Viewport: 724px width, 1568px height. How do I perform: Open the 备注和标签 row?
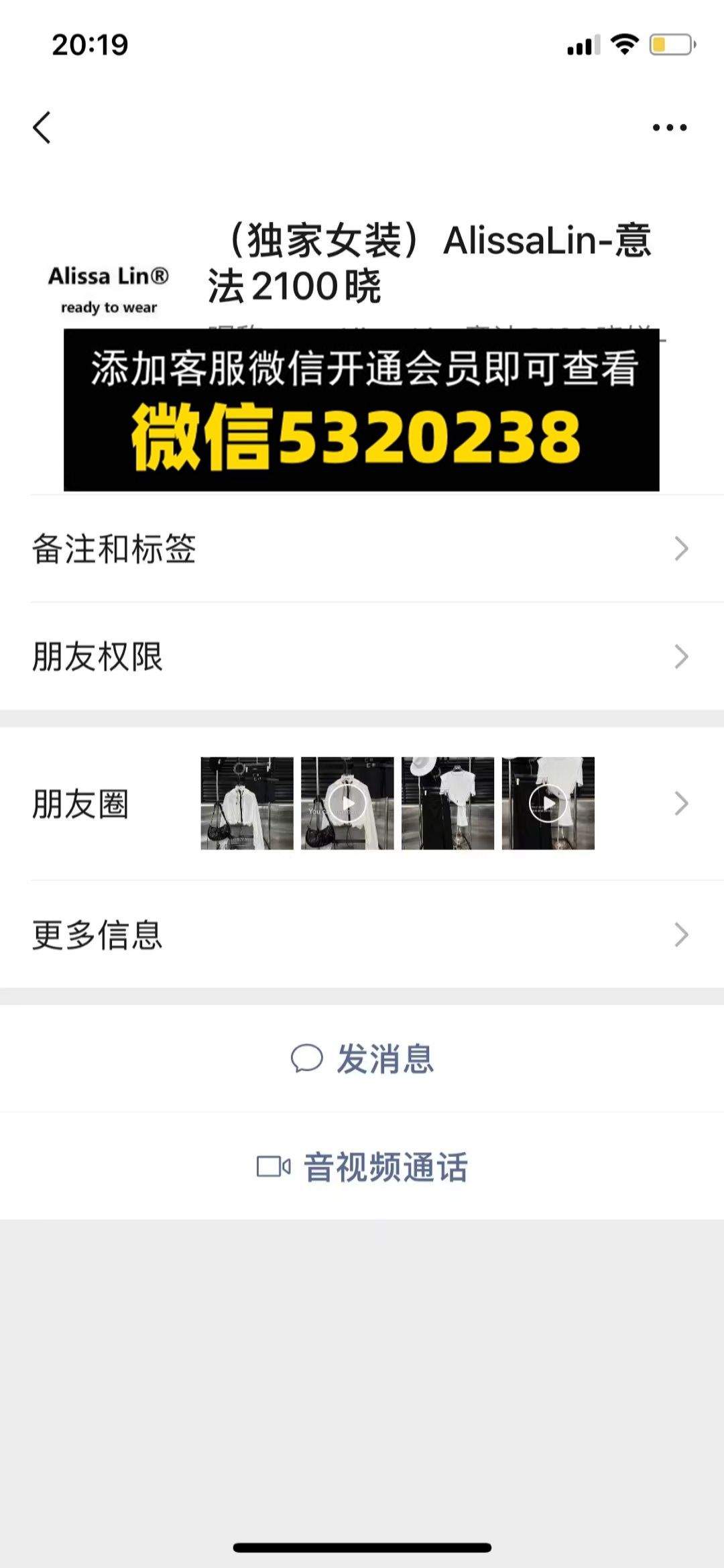(362, 549)
